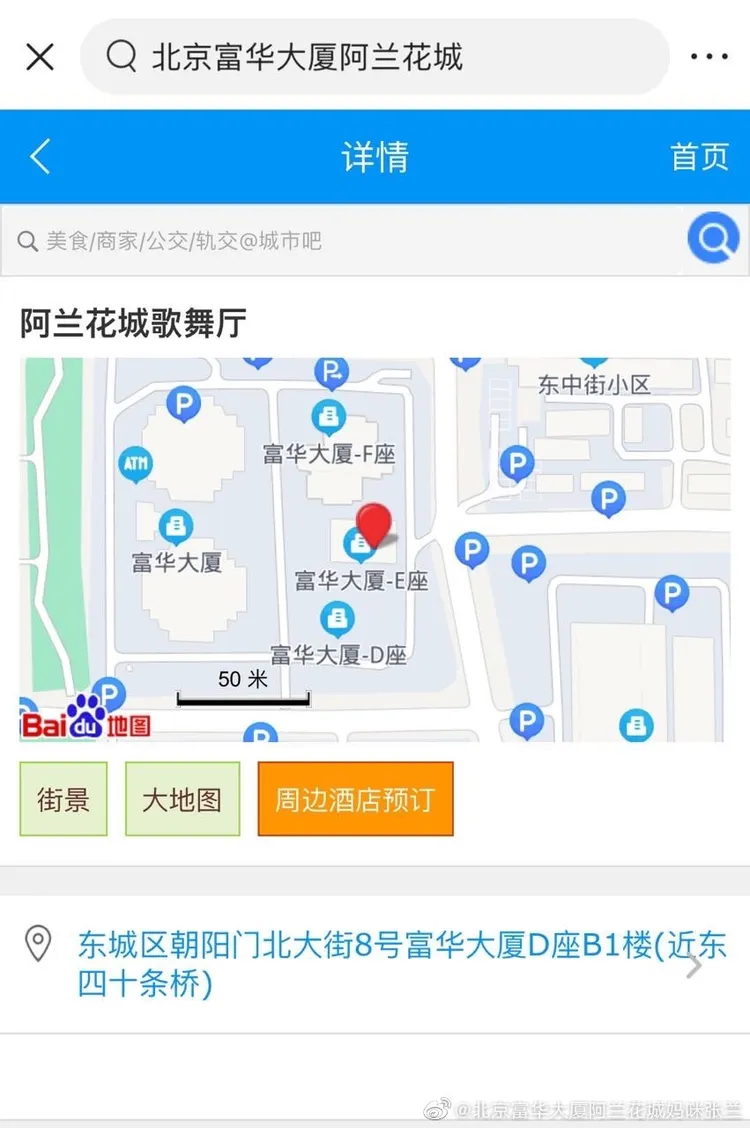Click the orange 周边酒店预订 hotel booking button
Image resolution: width=750 pixels, height=1128 pixels.
[356, 798]
